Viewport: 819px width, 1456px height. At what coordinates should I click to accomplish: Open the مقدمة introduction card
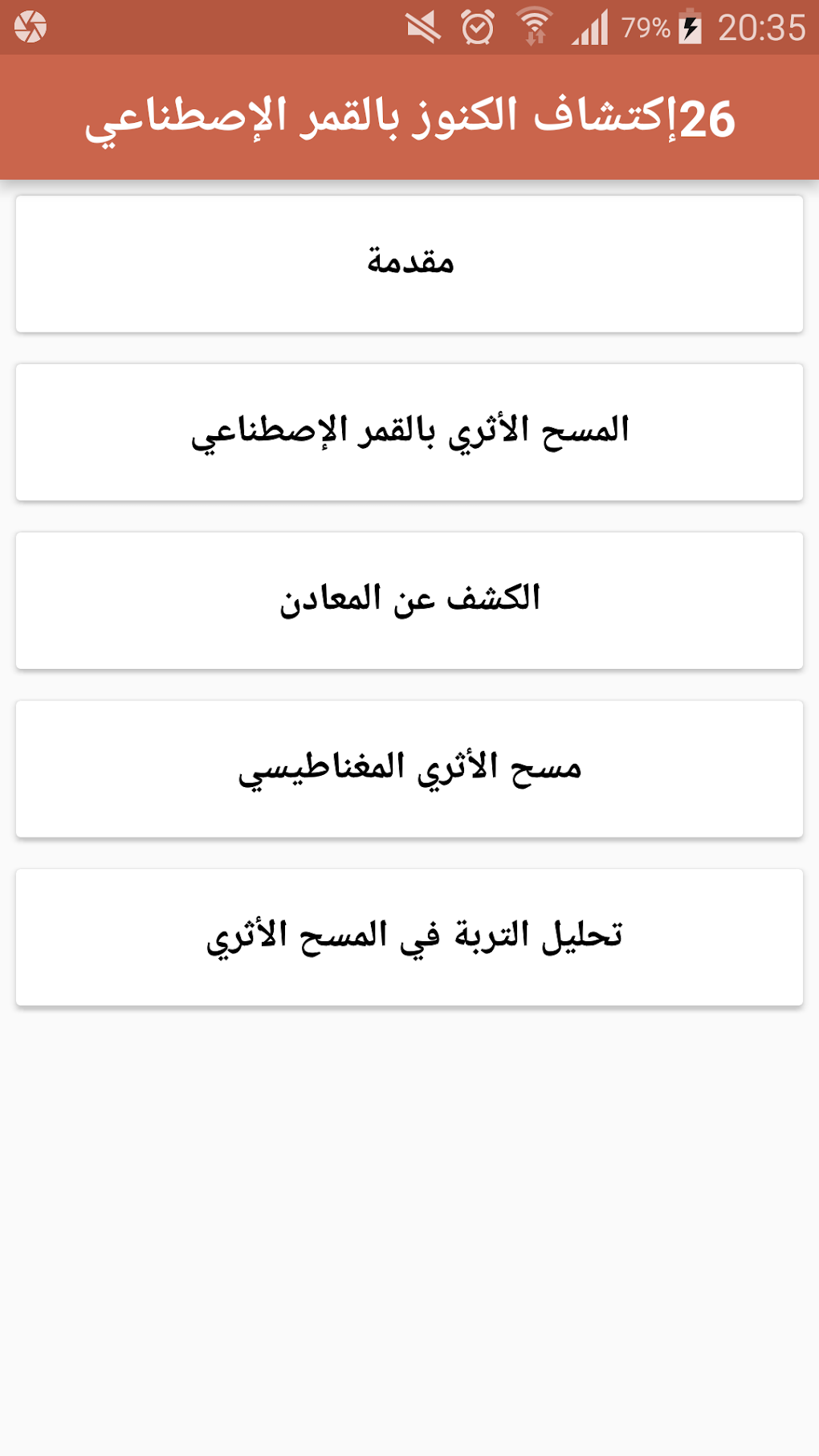(x=409, y=264)
